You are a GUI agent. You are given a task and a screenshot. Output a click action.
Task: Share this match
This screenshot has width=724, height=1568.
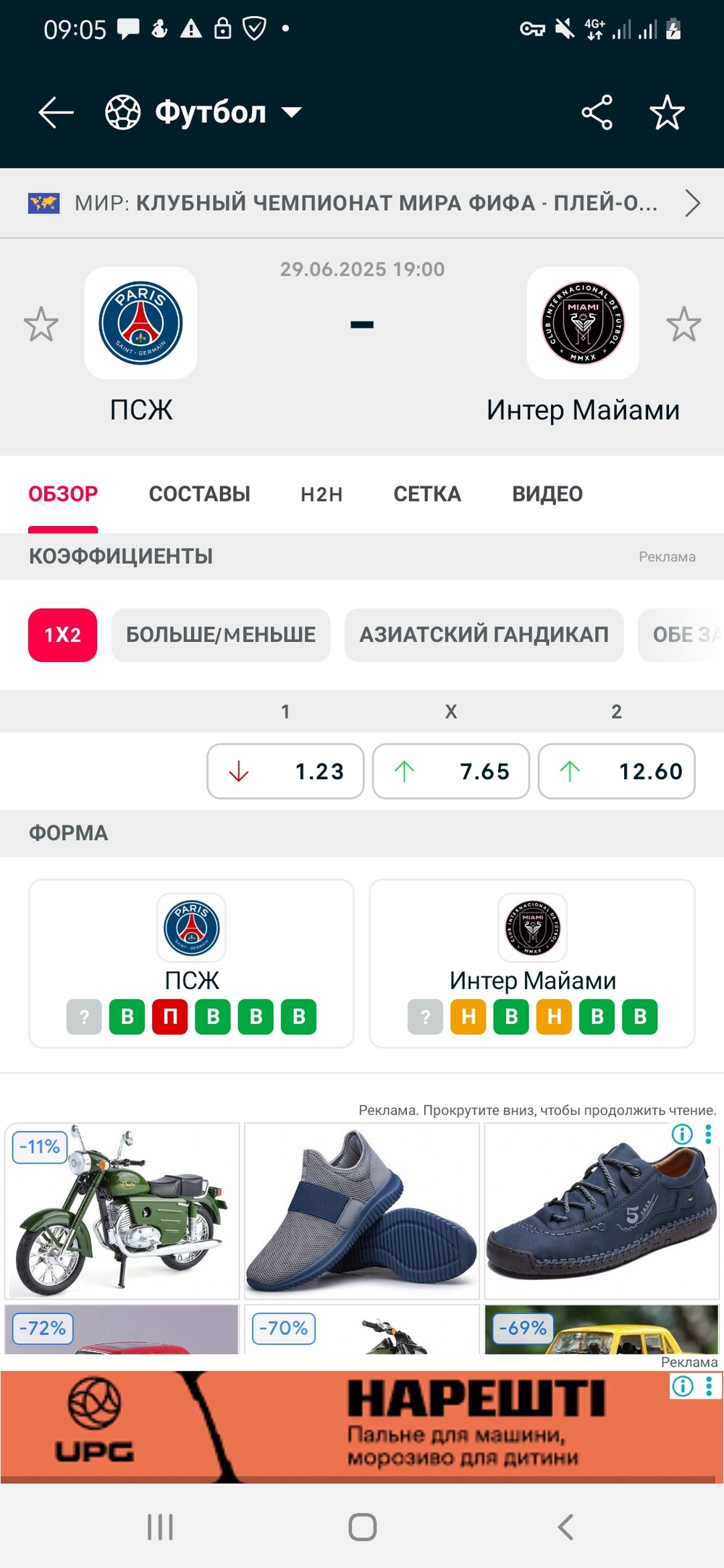597,113
